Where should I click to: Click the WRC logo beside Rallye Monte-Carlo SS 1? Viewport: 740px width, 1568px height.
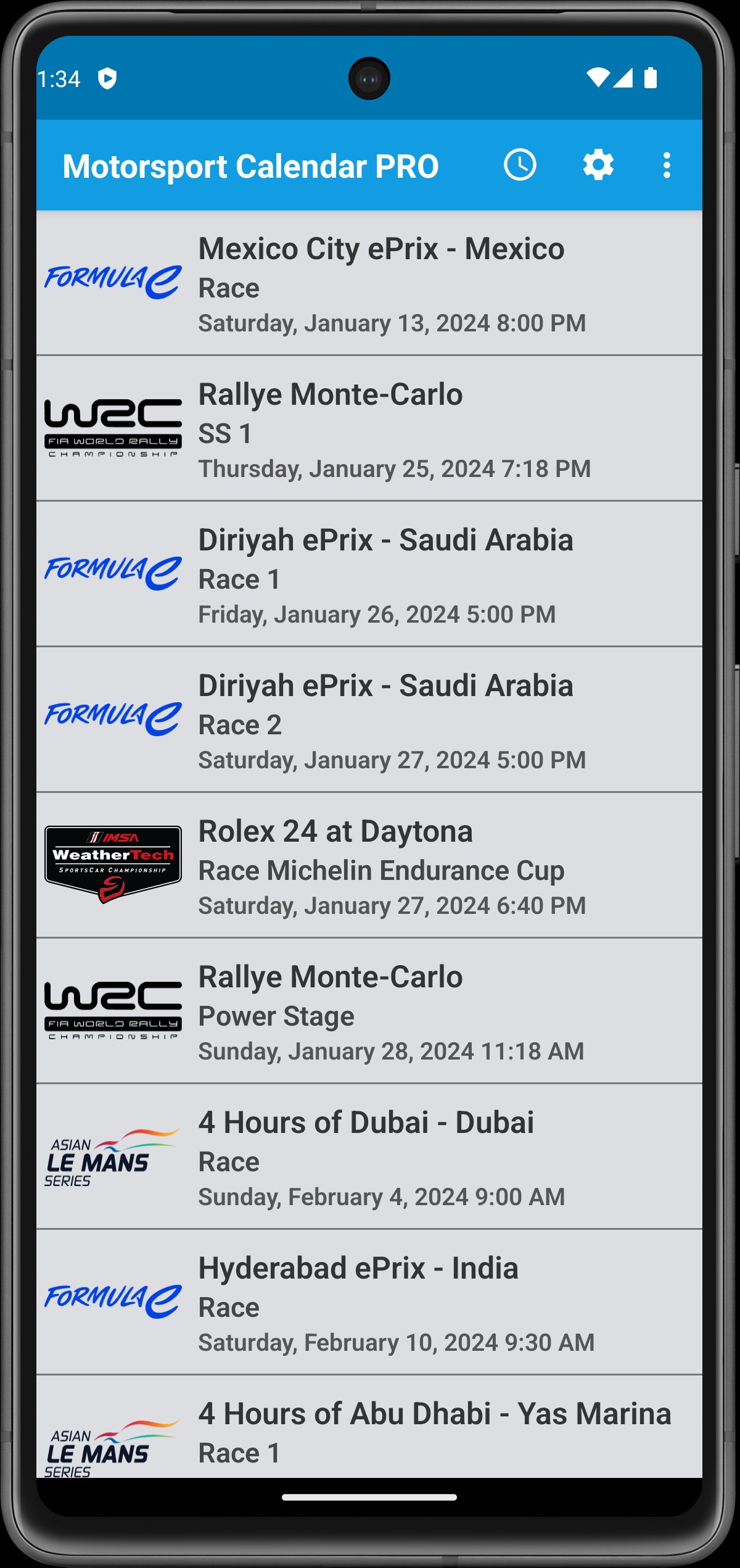(113, 427)
